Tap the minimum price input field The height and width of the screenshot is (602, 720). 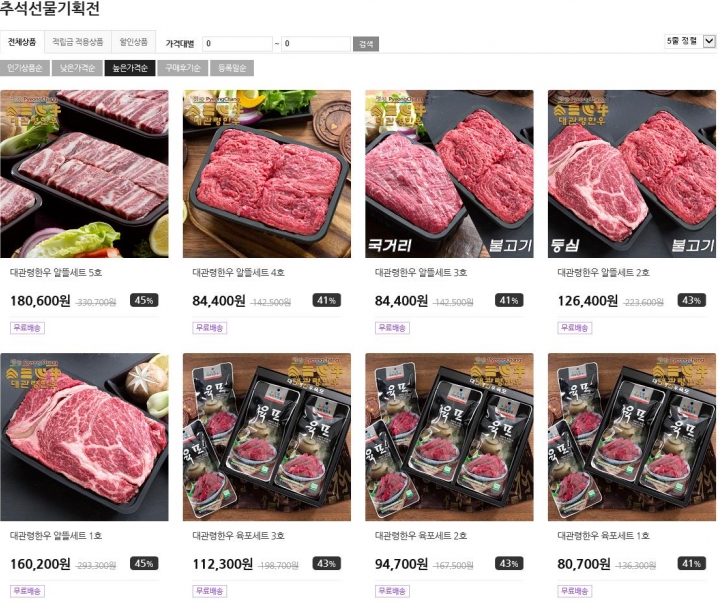pos(237,44)
